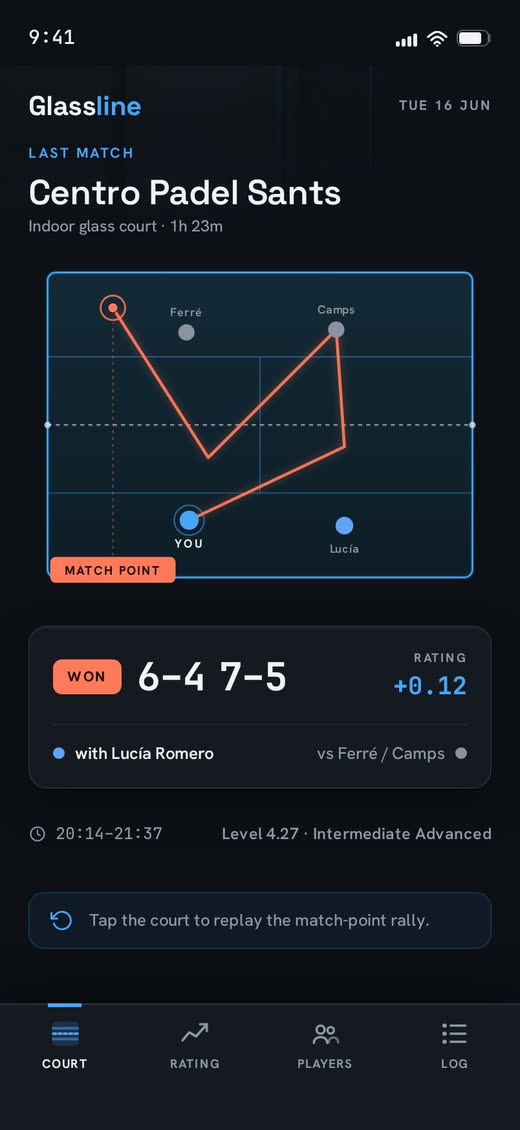Open the Players tab

coord(325,1045)
